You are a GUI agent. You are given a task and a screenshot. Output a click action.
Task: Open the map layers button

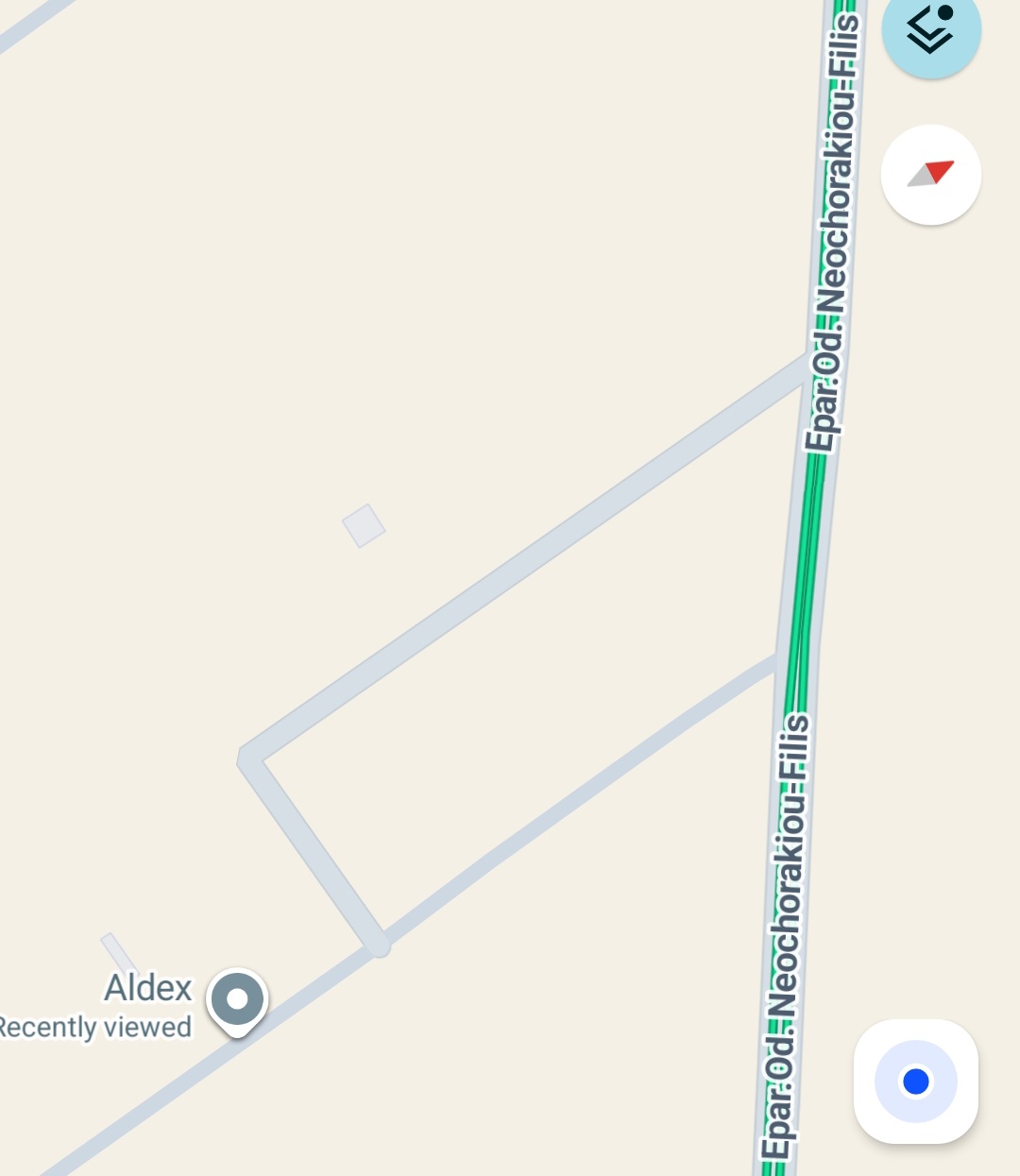point(930,30)
